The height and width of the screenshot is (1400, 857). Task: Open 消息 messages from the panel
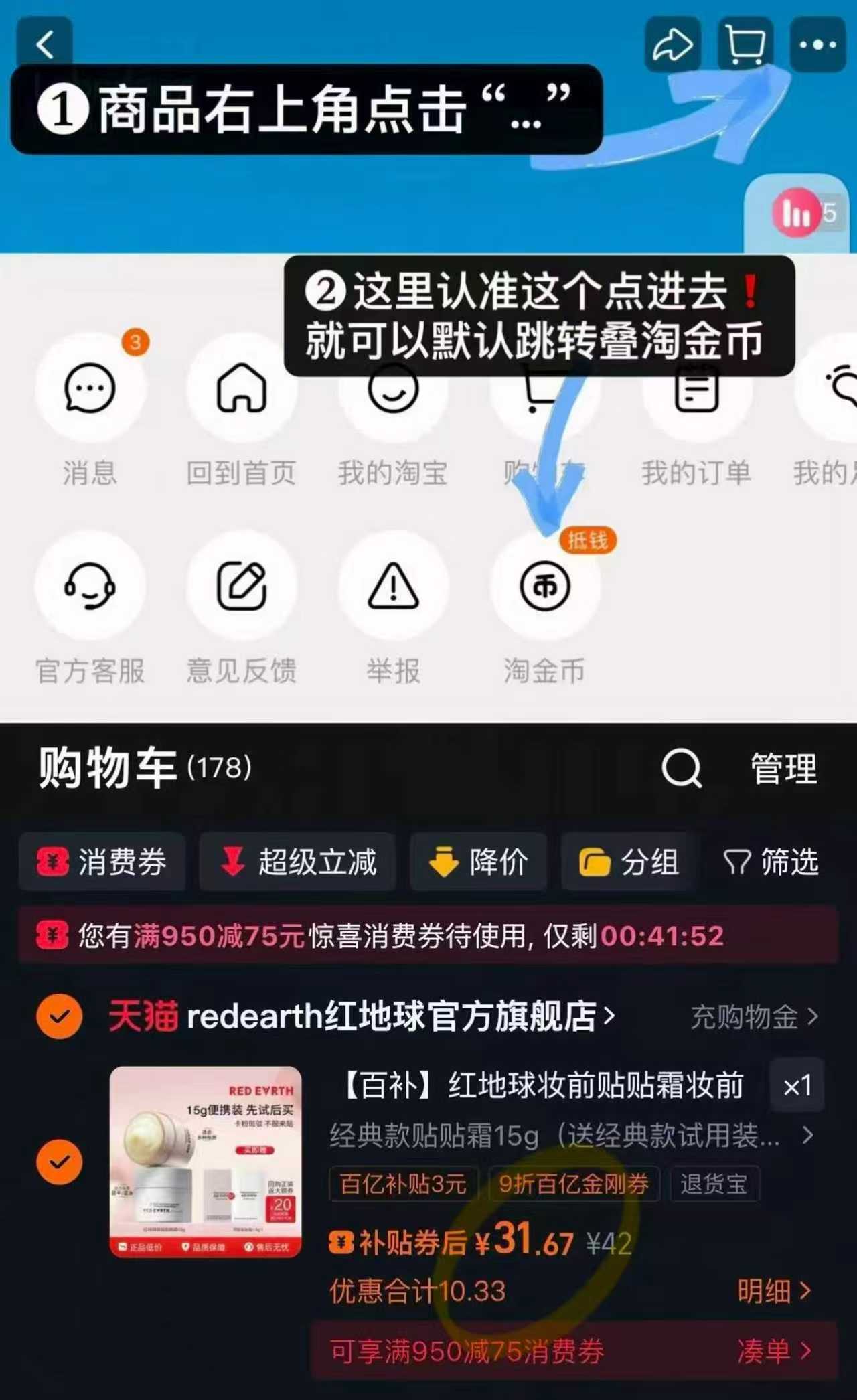tap(91, 388)
